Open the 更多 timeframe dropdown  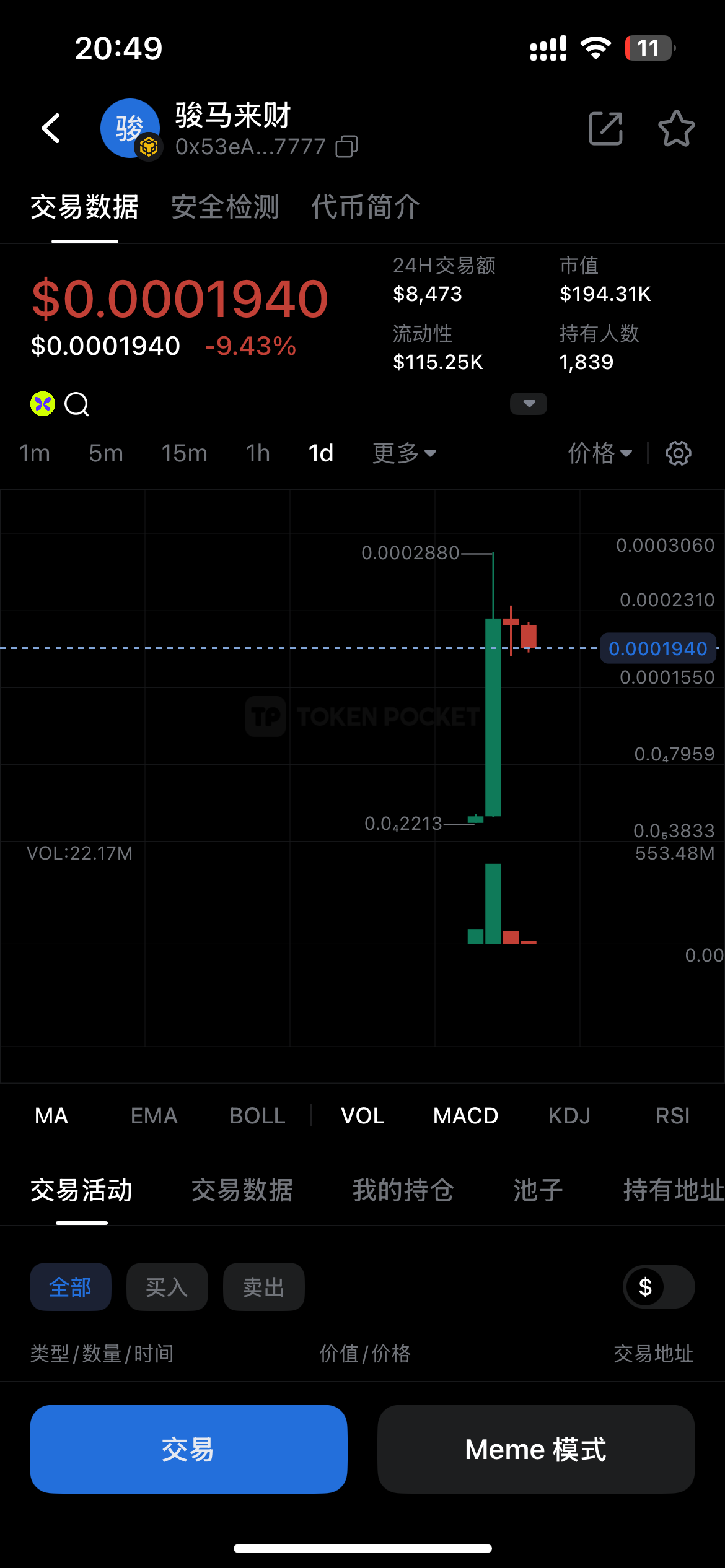tap(404, 453)
